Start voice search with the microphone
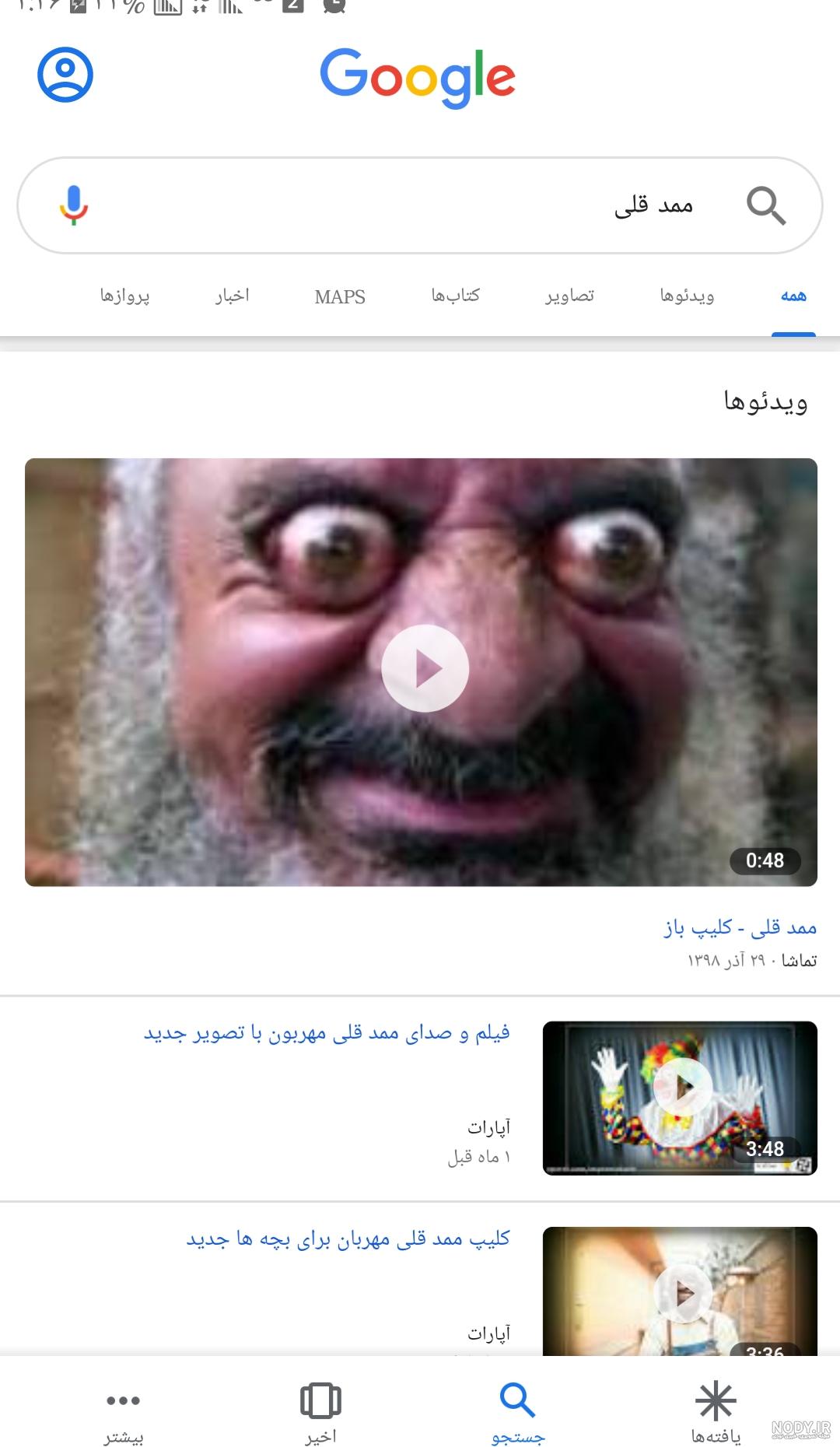Image resolution: width=840 pixels, height=1447 pixels. point(74,205)
